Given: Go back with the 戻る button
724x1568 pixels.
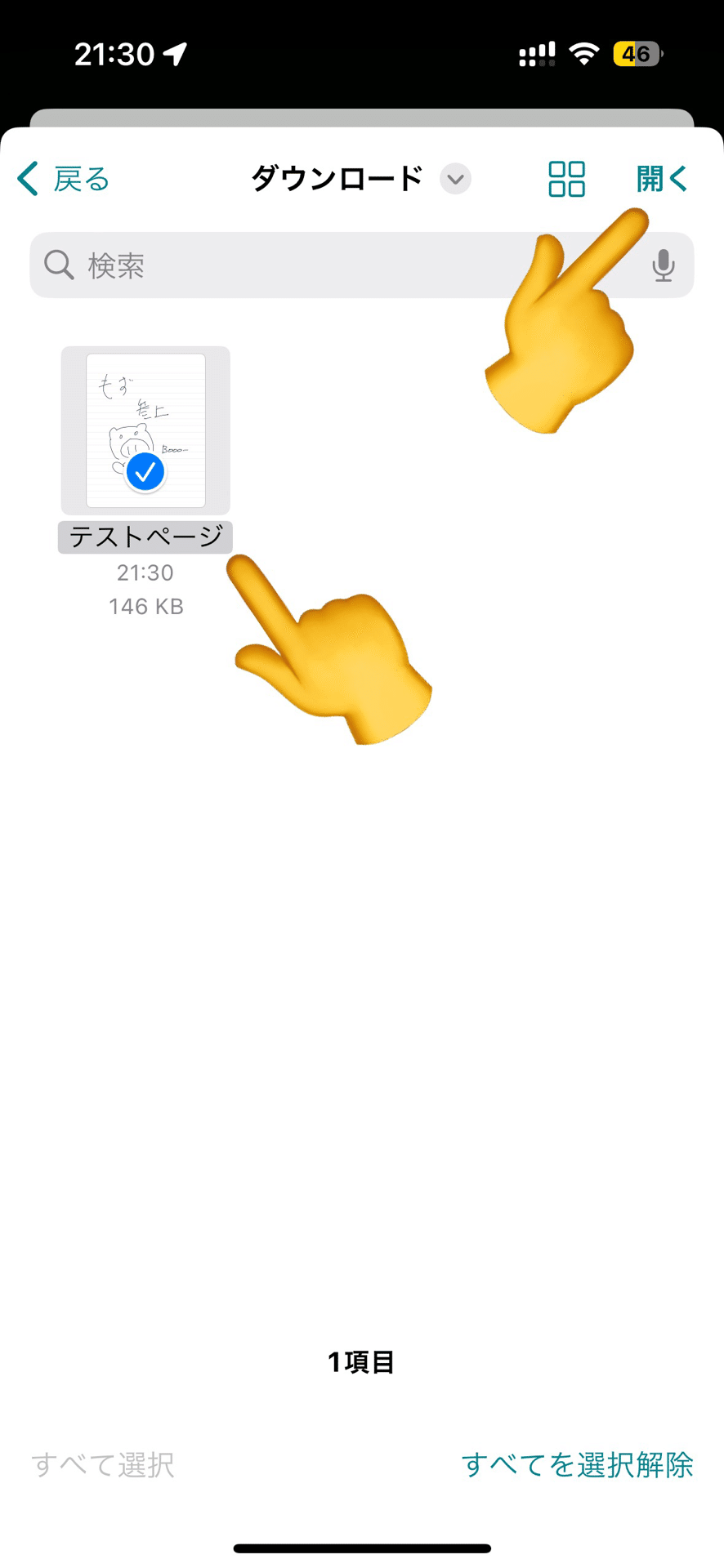Looking at the screenshot, I should 64,179.
